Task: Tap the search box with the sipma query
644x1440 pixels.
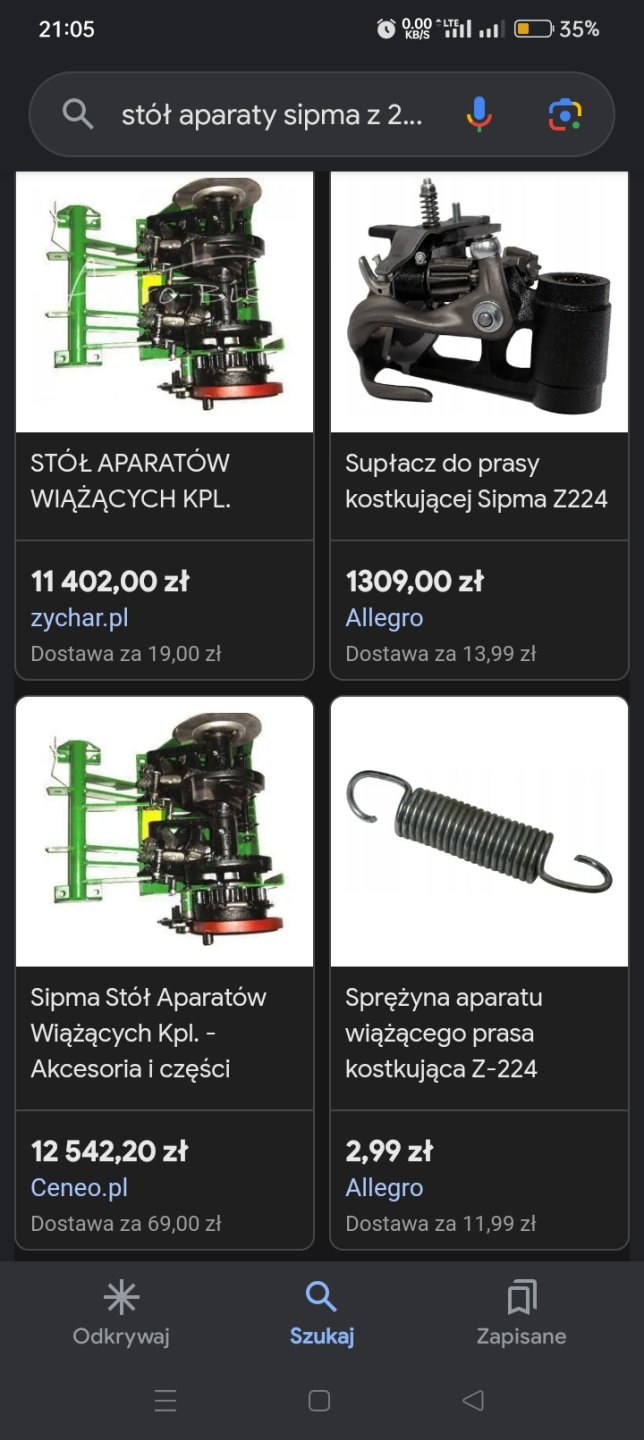Action: pyautogui.click(x=270, y=115)
